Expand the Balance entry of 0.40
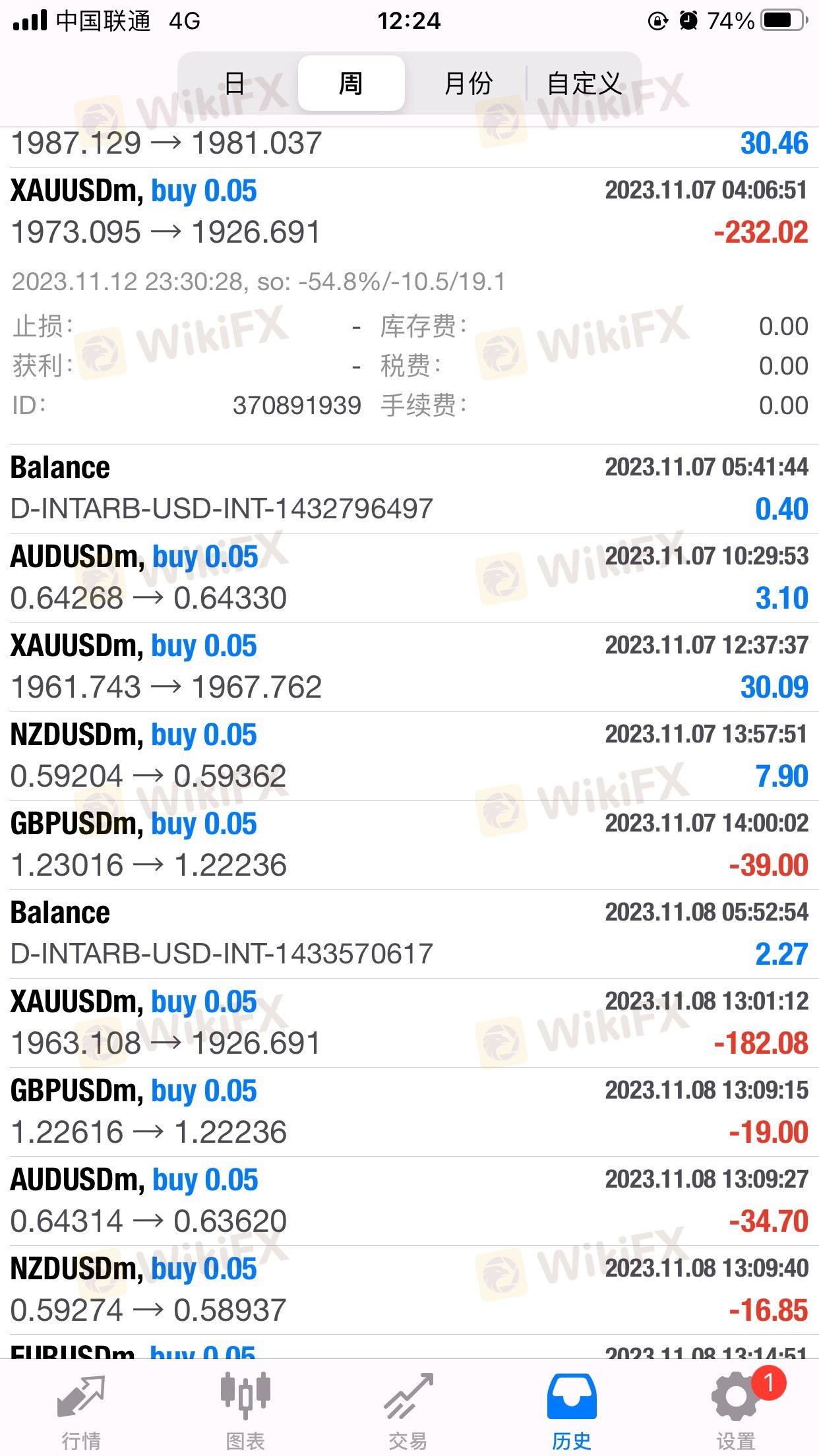 [x=409, y=489]
